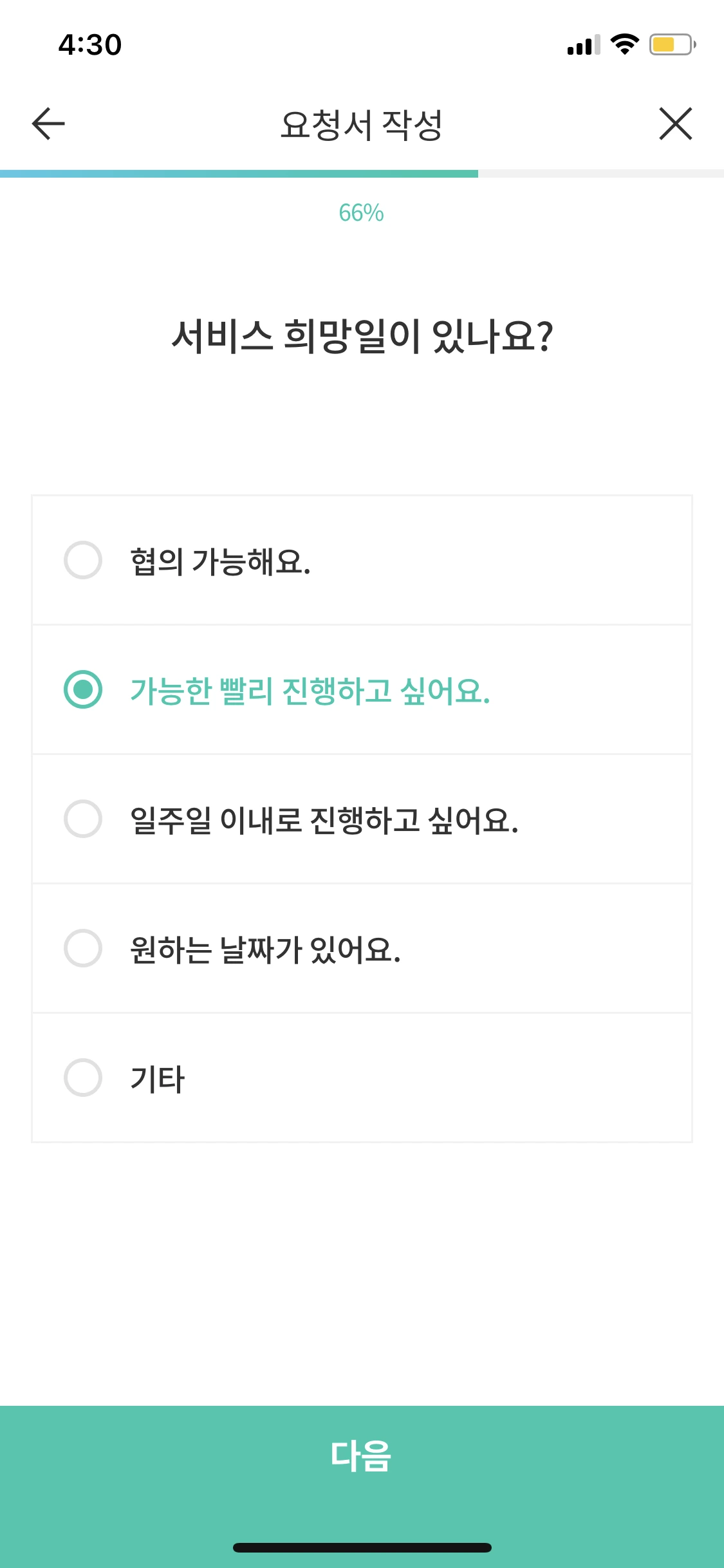The height and width of the screenshot is (1568, 724).
Task: Click the Wi-Fi icon in status bar
Action: 623,44
